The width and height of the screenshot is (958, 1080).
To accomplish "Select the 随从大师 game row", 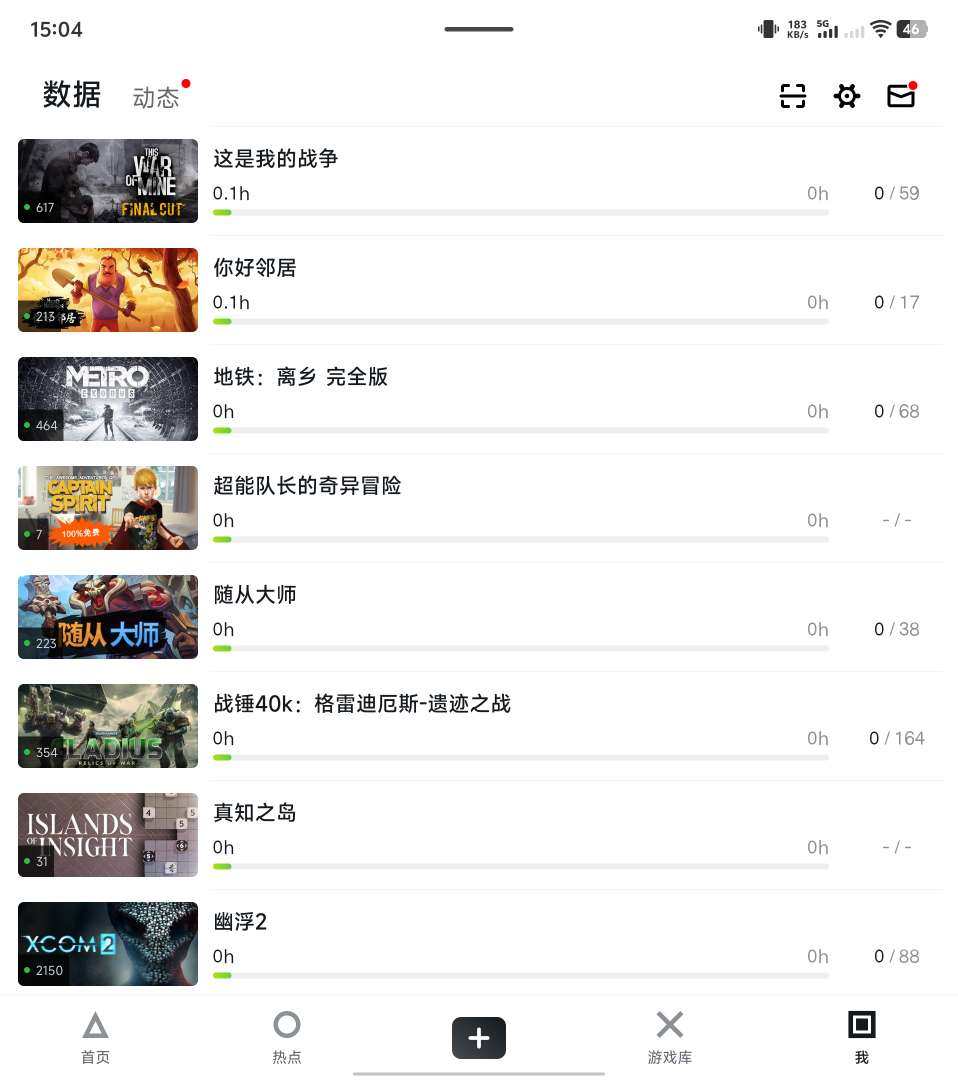I will [x=255, y=595].
